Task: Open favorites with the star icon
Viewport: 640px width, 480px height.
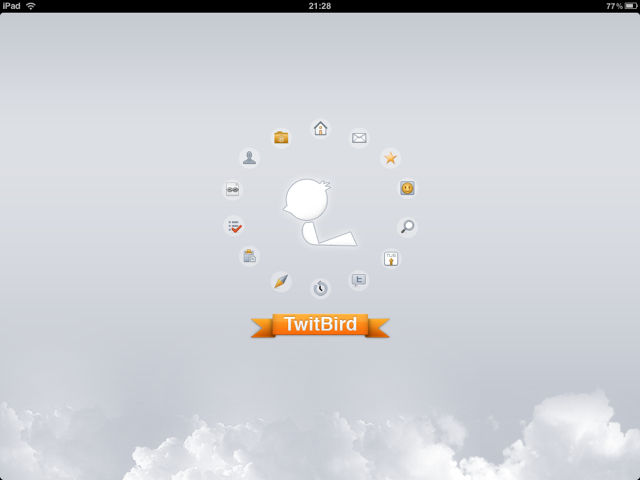Action: point(391,158)
